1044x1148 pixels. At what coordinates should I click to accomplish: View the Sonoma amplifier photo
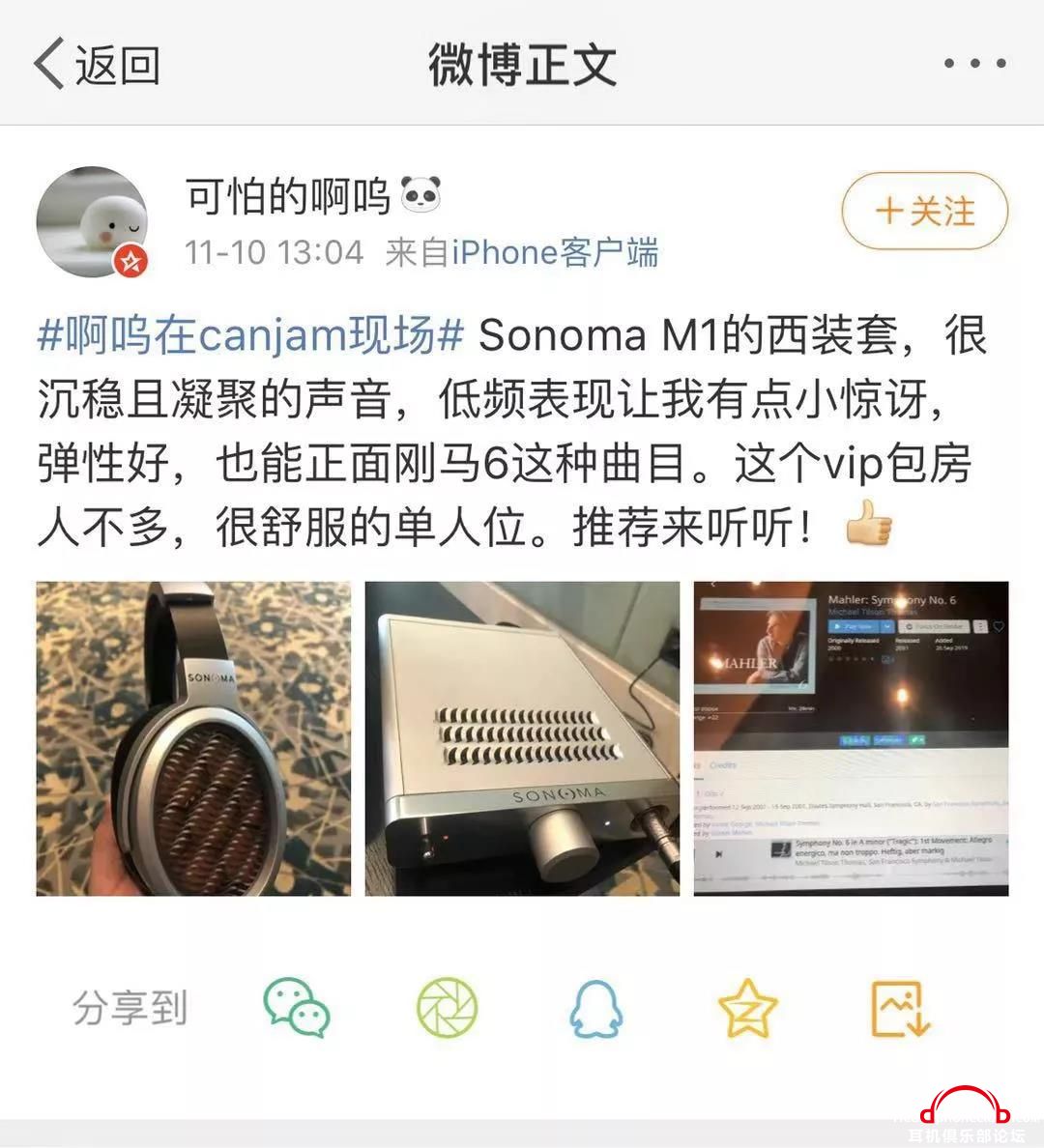coord(522,738)
